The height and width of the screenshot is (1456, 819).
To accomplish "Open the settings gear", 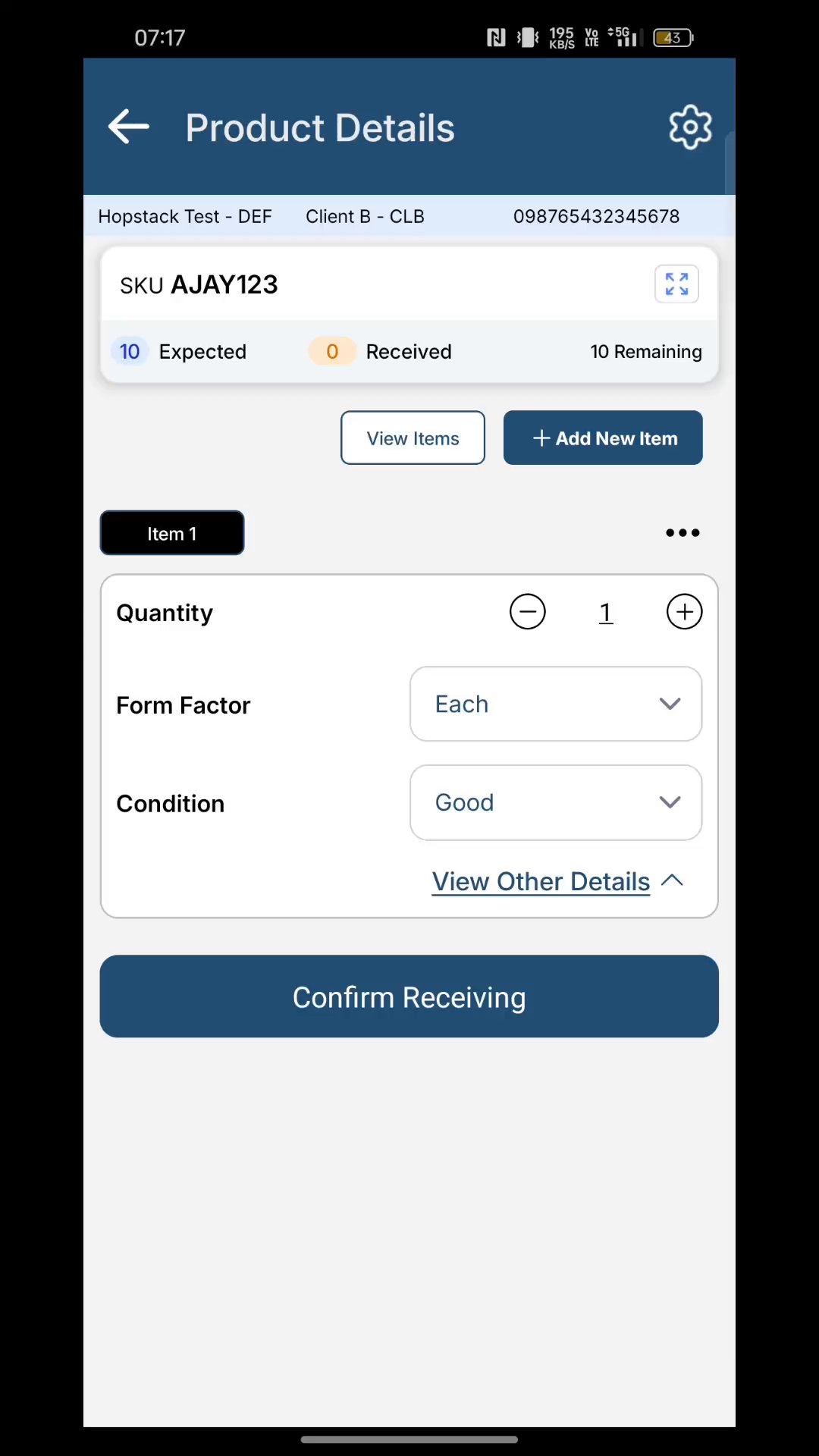I will [690, 127].
